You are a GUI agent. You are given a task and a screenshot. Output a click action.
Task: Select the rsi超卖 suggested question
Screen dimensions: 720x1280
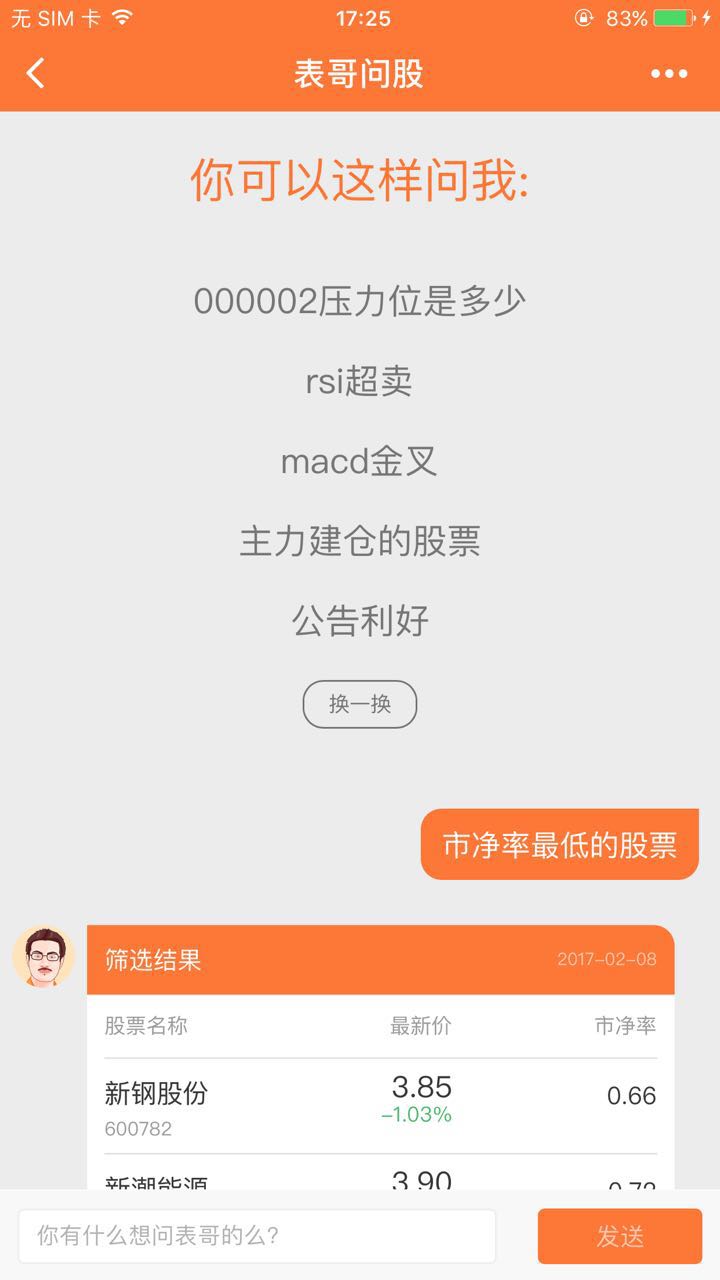pyautogui.click(x=359, y=381)
